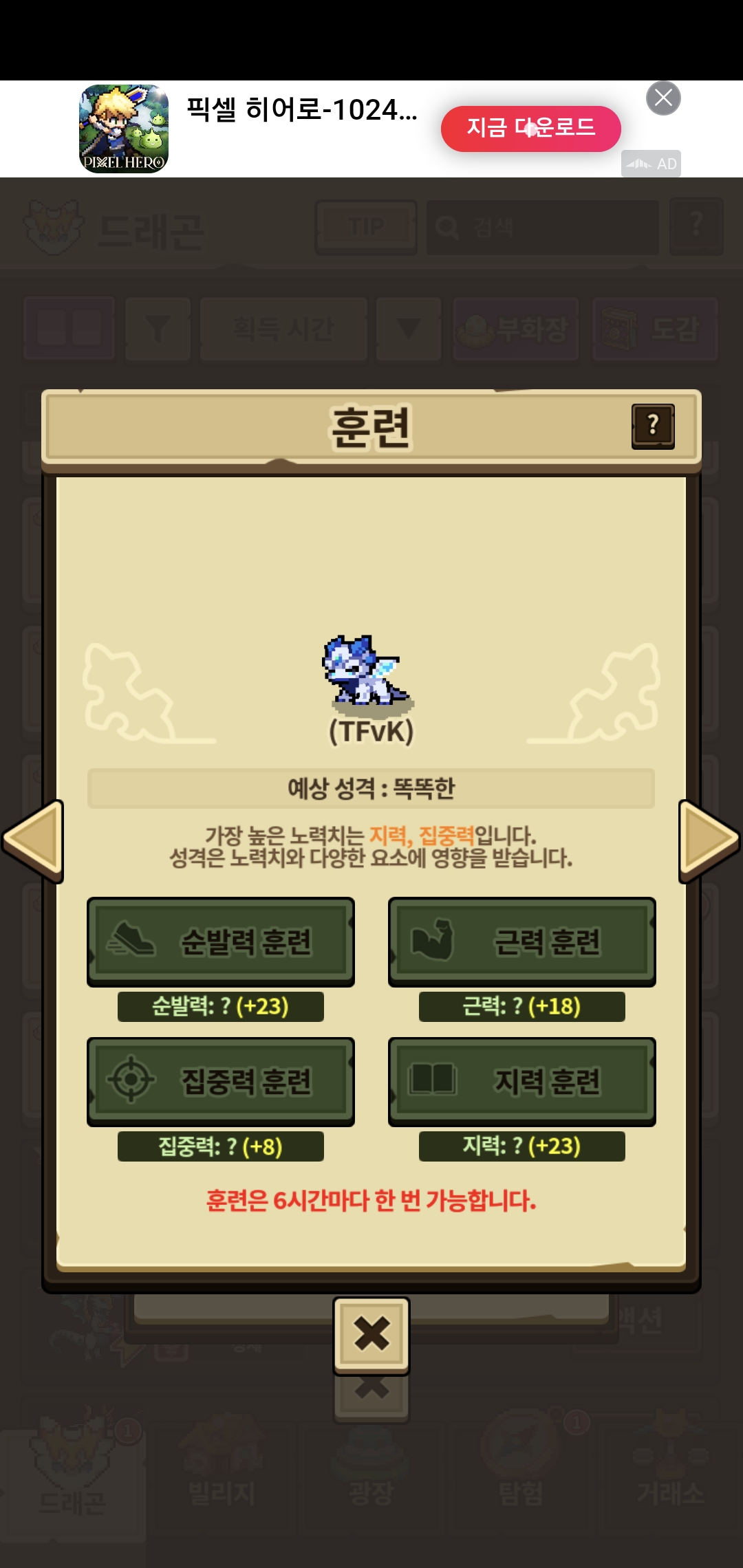Tap 지금 다운로드 on the ad
Screen dimensions: 743x1568
tap(531, 129)
